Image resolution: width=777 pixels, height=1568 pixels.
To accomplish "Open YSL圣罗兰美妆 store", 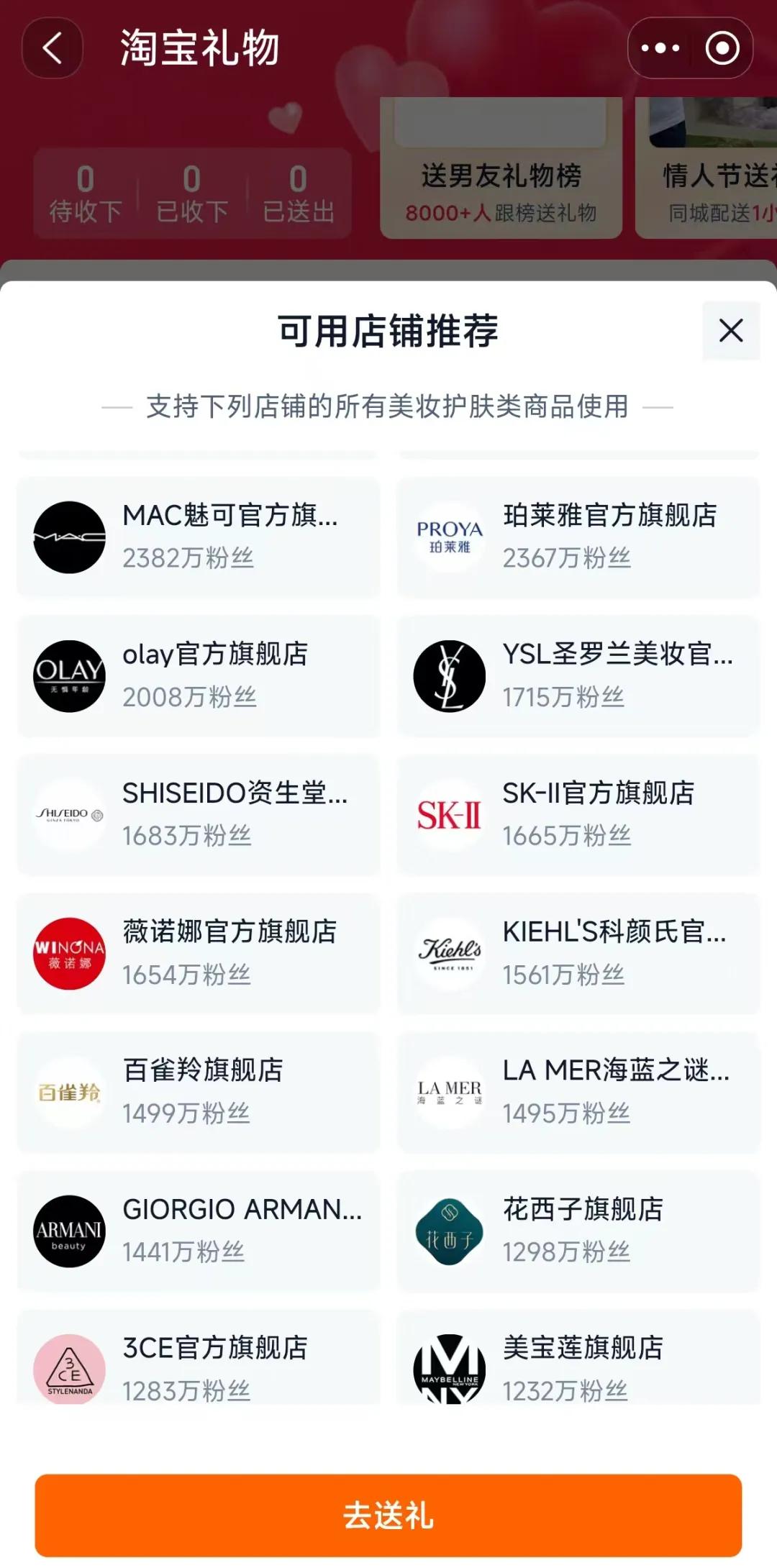I will [578, 676].
